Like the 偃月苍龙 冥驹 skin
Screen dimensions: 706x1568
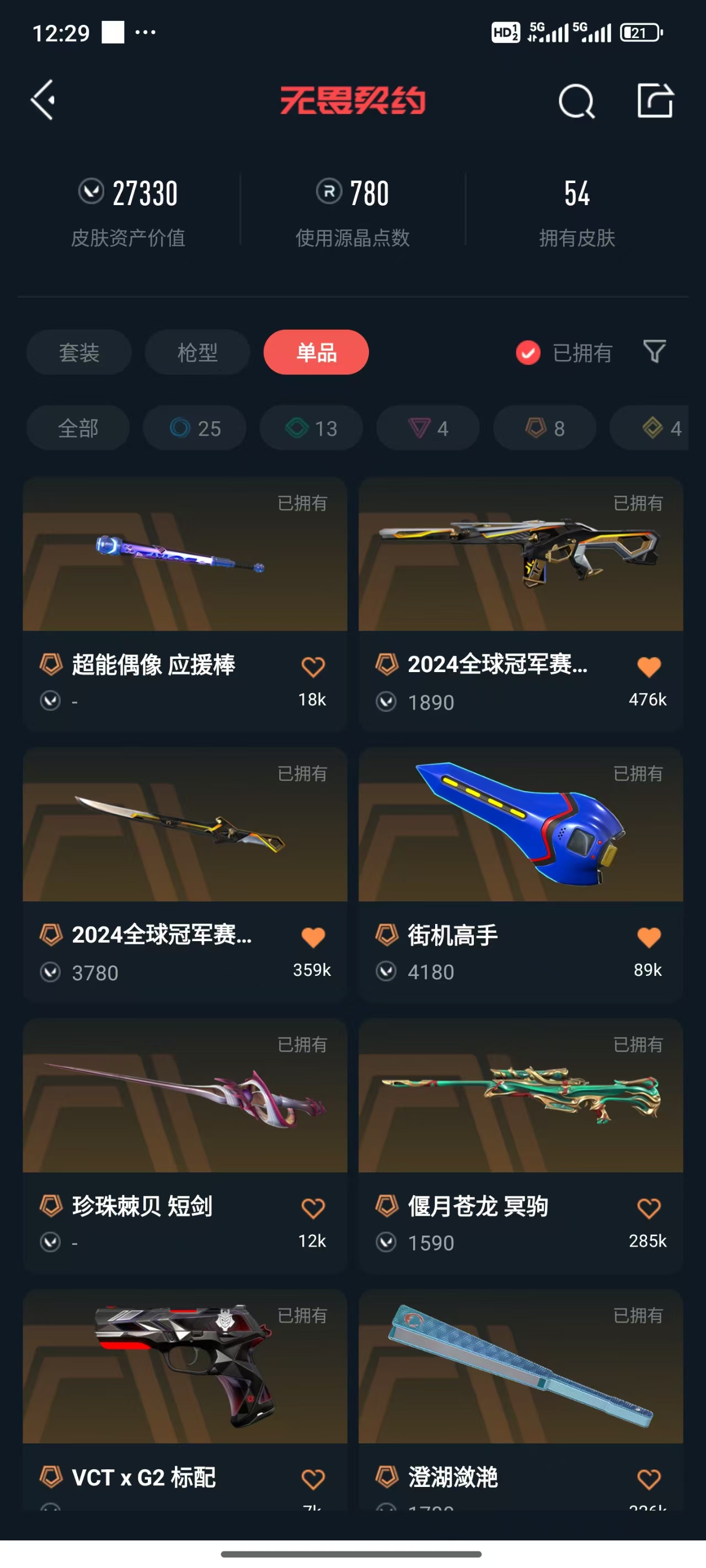[649, 1209]
